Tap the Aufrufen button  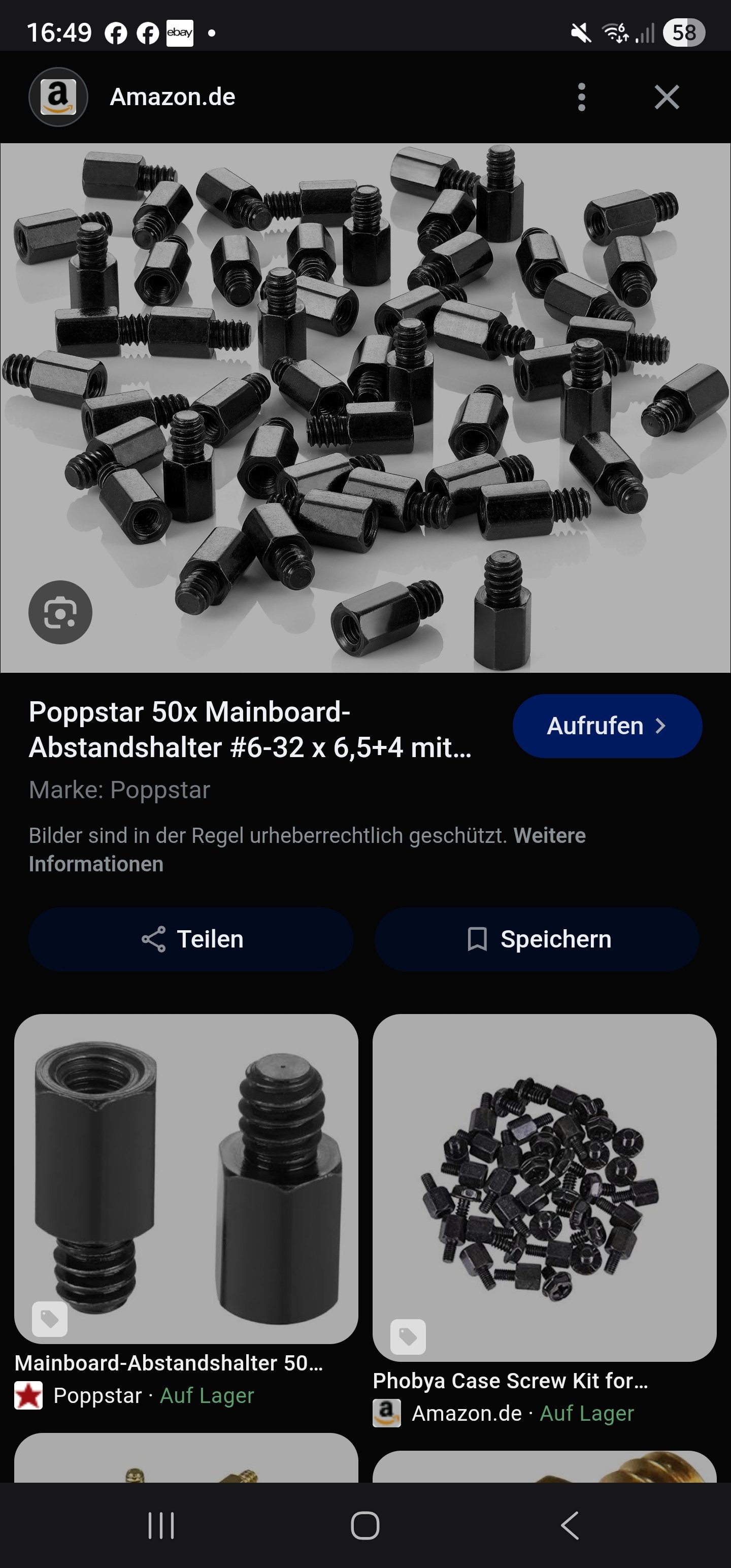coord(607,726)
